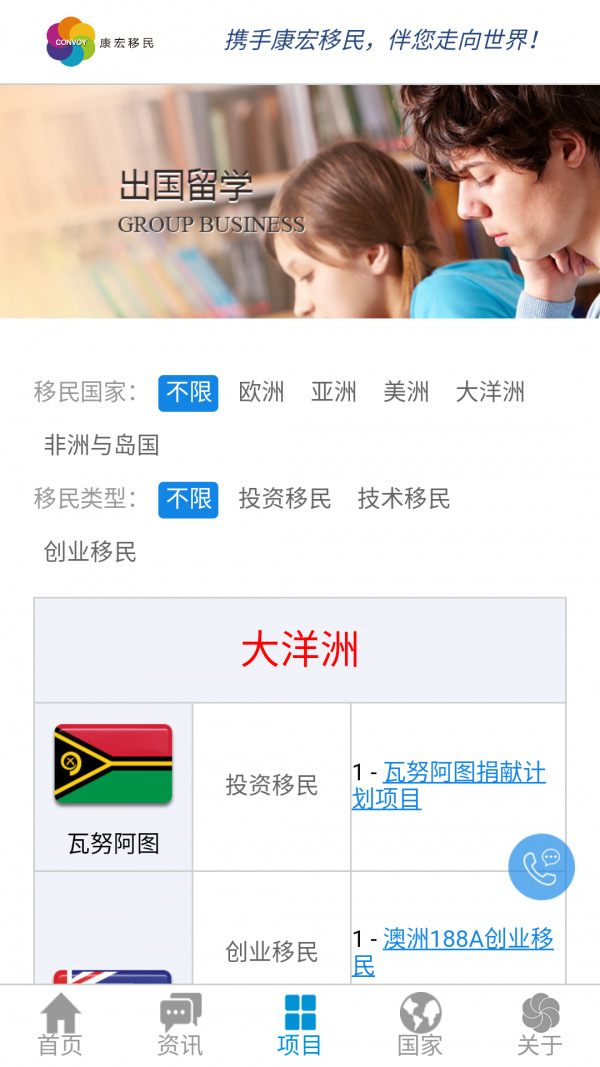Choose 美洲 under 移民国家
The image size is (600, 1067).
coord(406,392)
